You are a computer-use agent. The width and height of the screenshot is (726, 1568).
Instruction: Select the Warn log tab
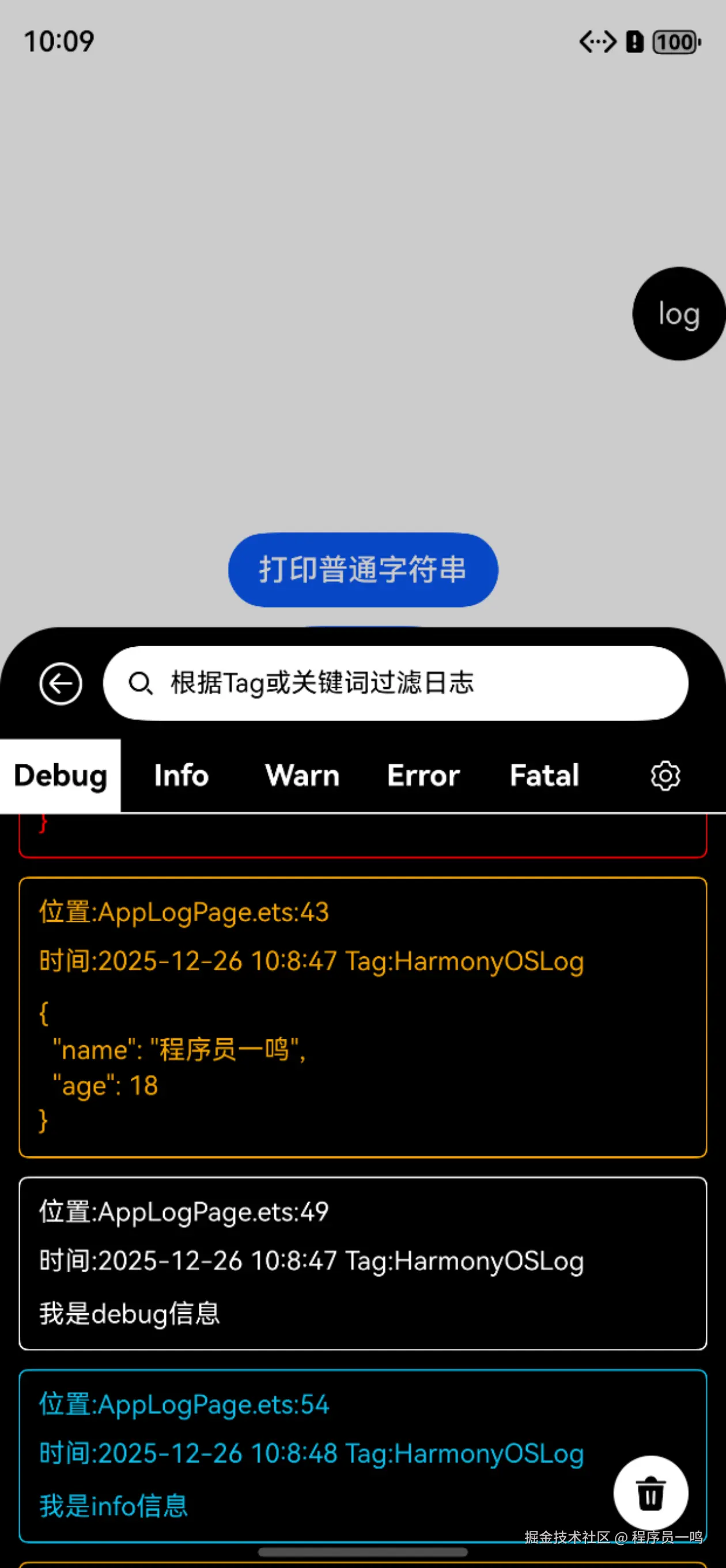click(302, 775)
